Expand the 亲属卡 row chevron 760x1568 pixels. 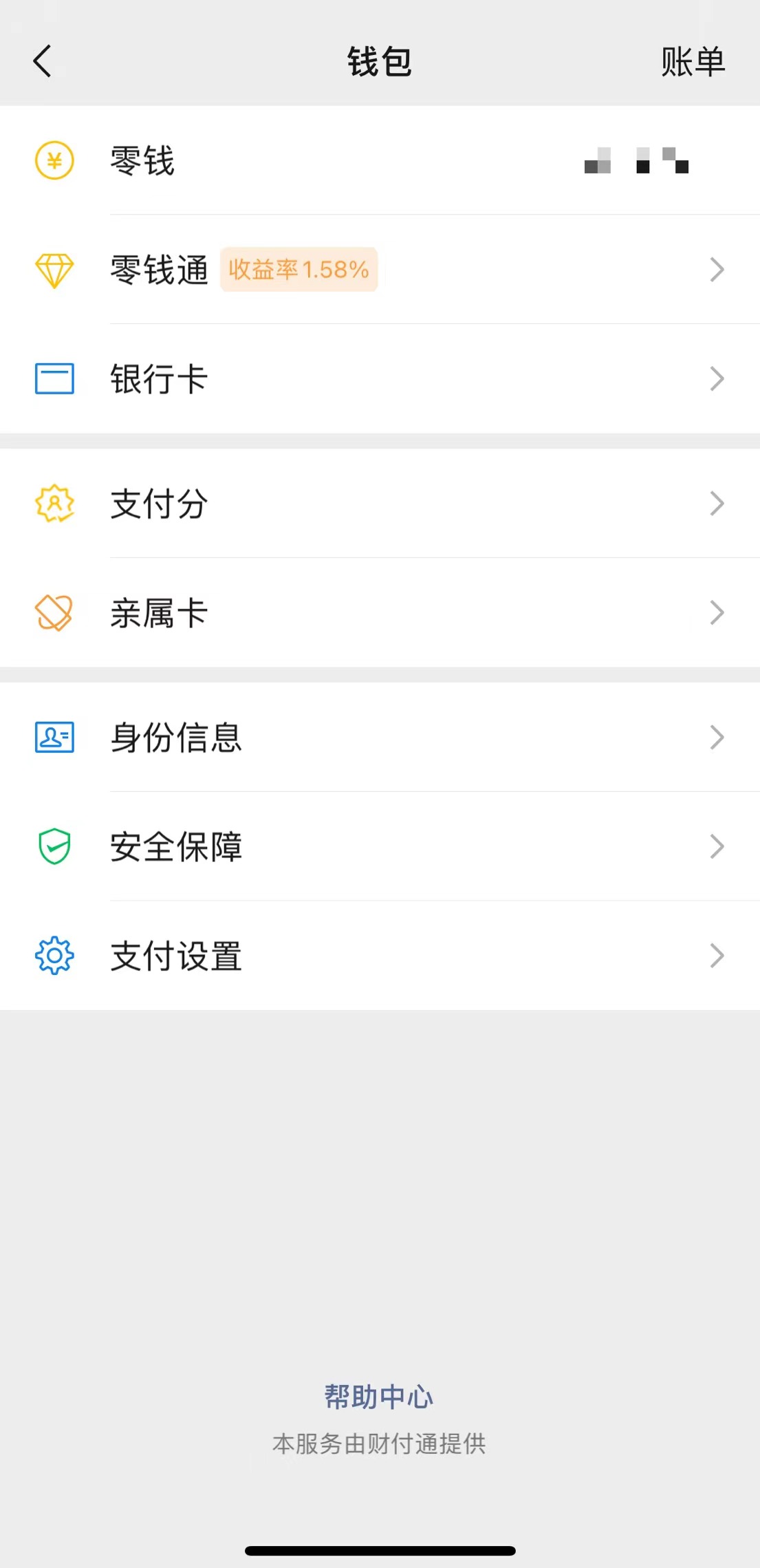tap(716, 612)
